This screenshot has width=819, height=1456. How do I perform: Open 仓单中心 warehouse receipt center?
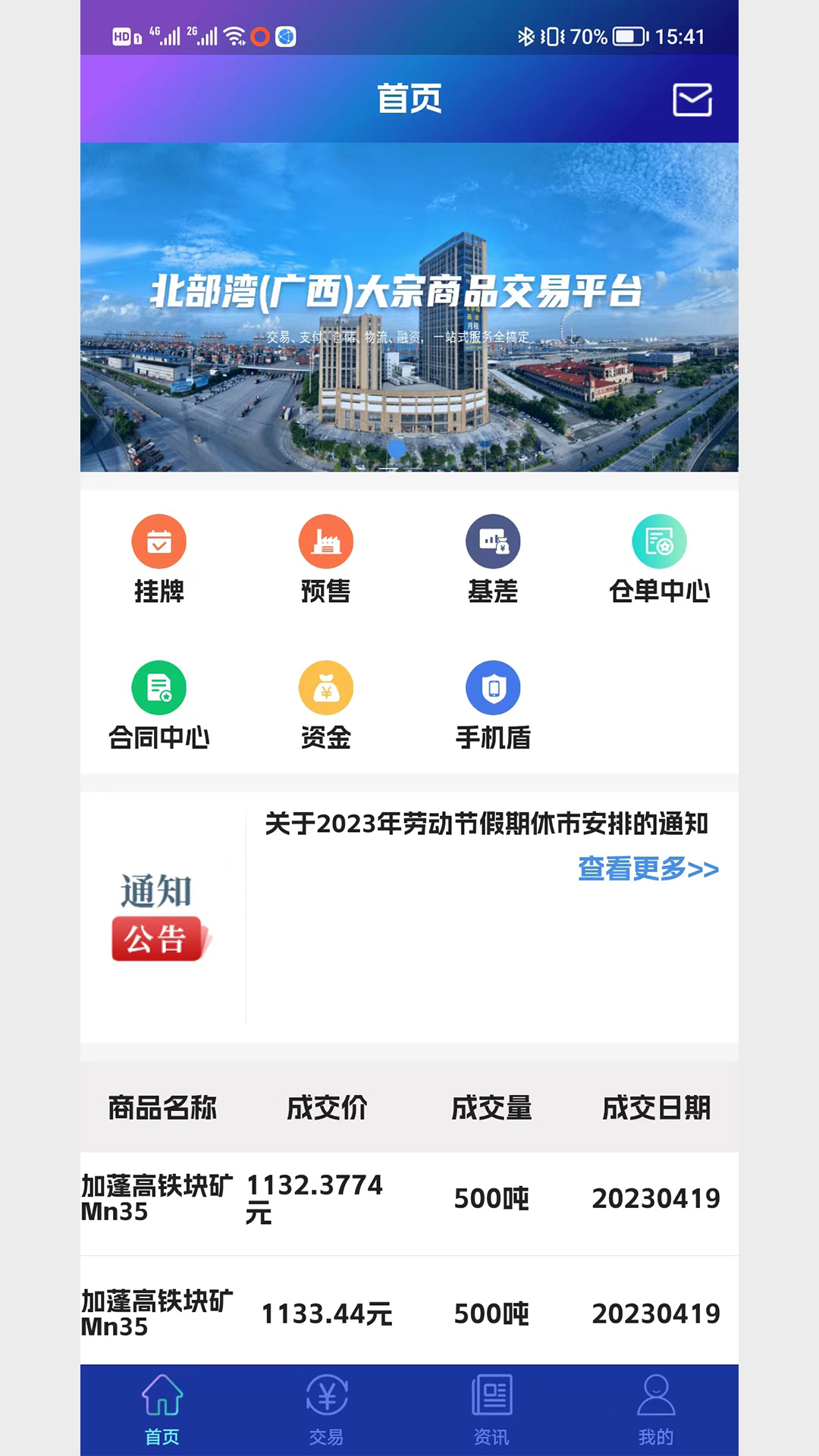(x=660, y=558)
